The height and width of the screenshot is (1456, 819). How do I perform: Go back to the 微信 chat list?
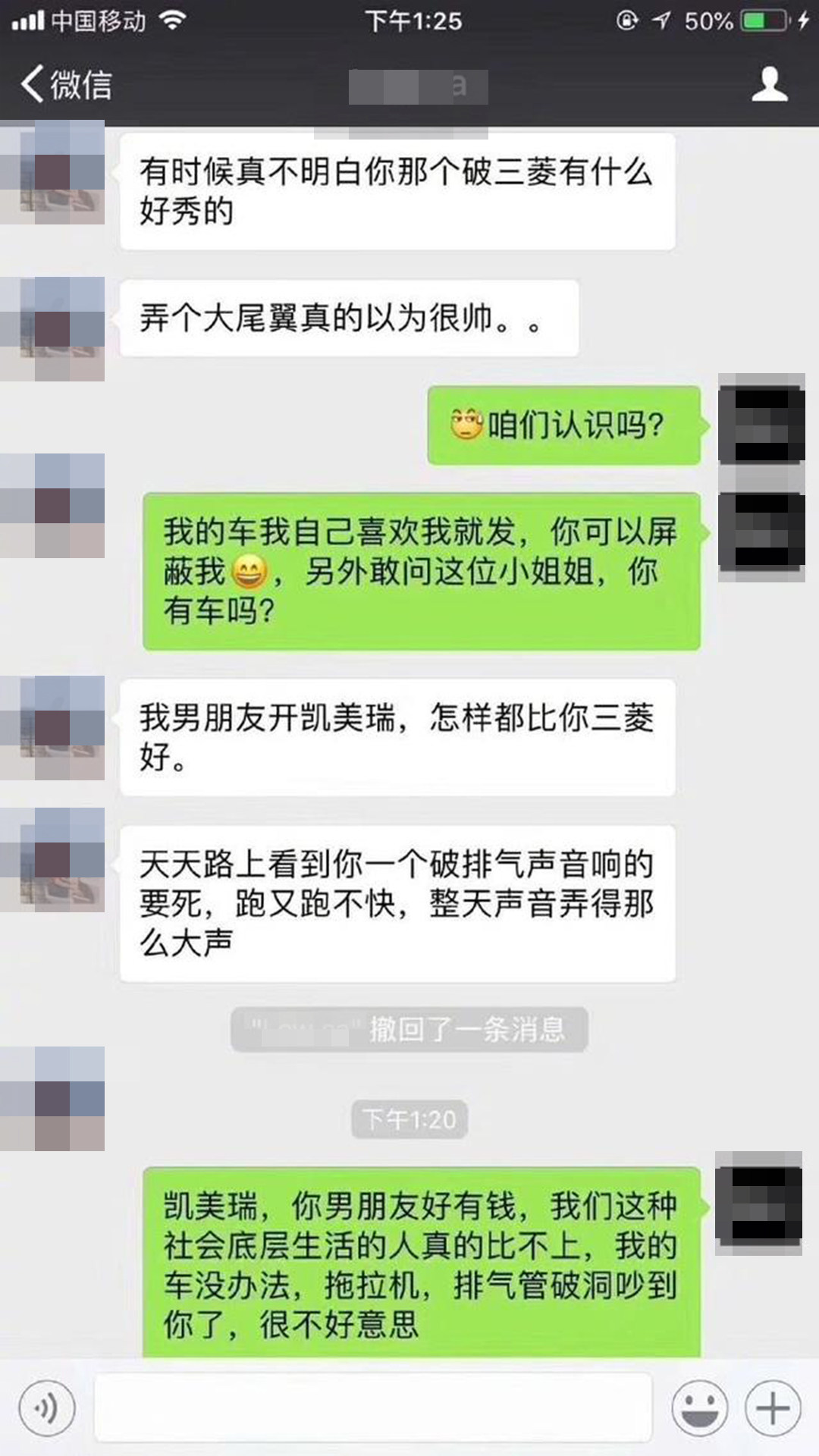tap(67, 83)
